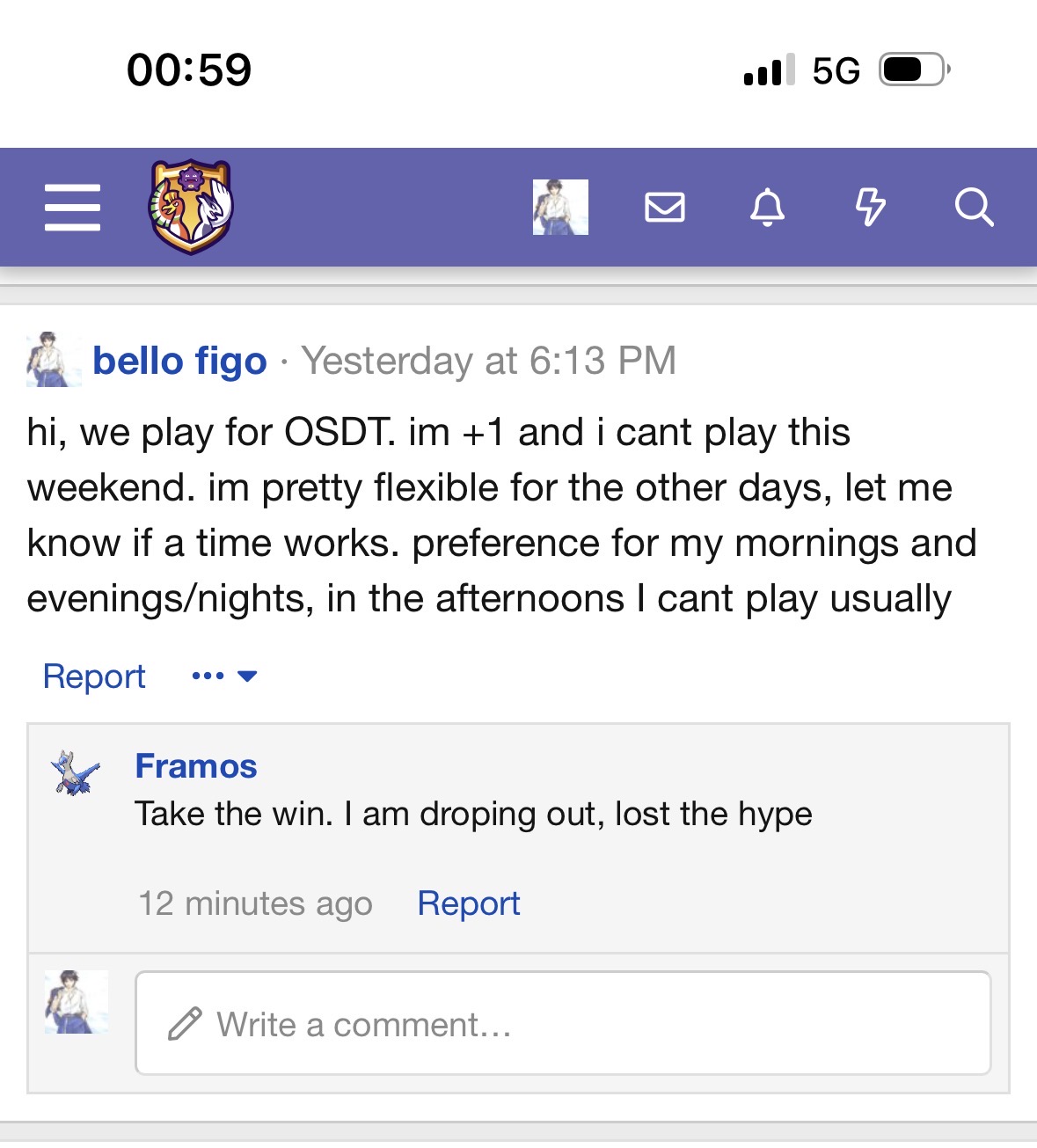The image size is (1037, 1148).
Task: Open Framos's profile link
Action: tap(196, 766)
